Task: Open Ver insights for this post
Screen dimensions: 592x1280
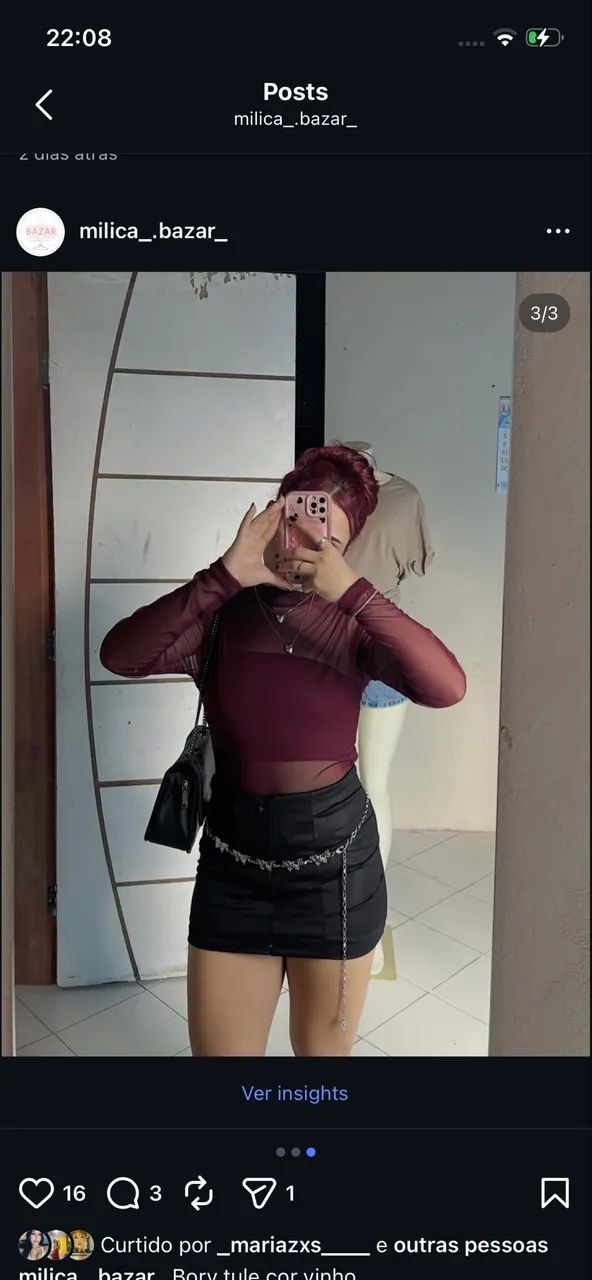Action: point(295,1093)
